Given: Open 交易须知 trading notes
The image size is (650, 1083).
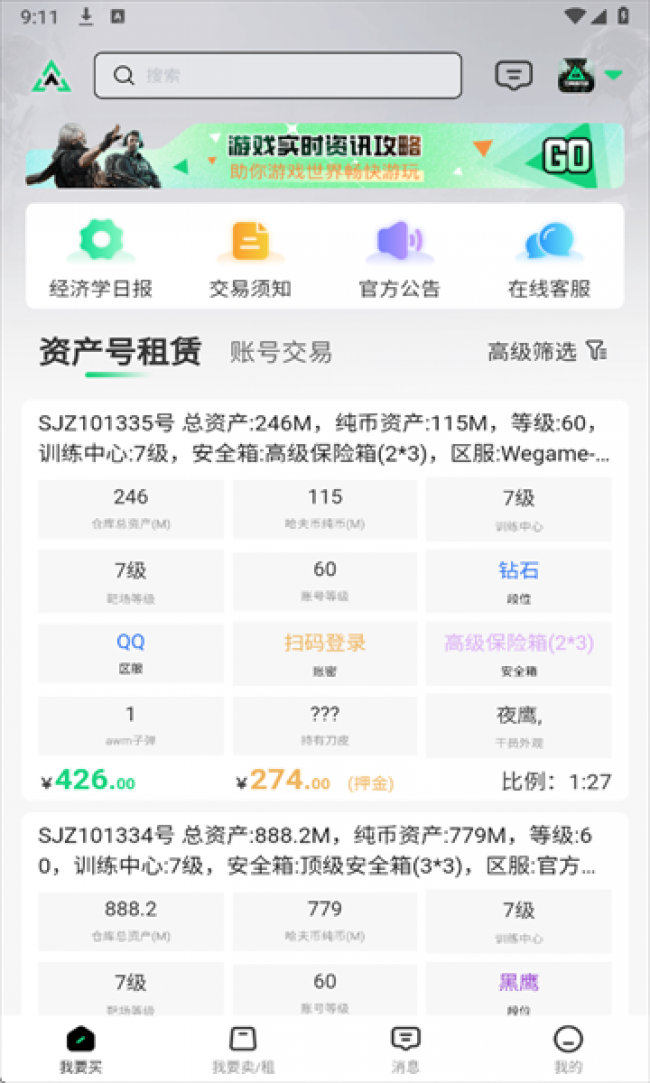Looking at the screenshot, I should tap(250, 258).
